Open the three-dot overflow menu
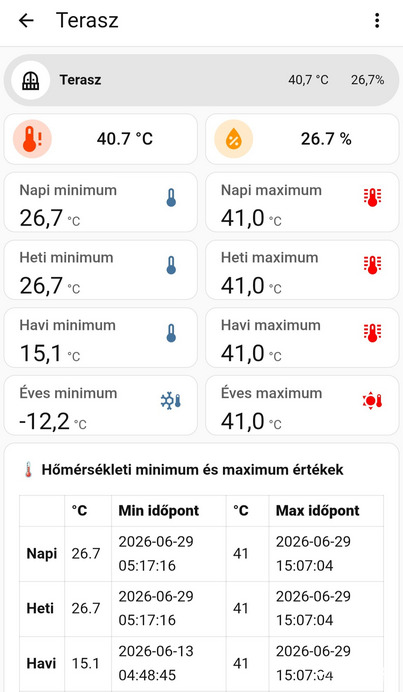 pos(377,20)
